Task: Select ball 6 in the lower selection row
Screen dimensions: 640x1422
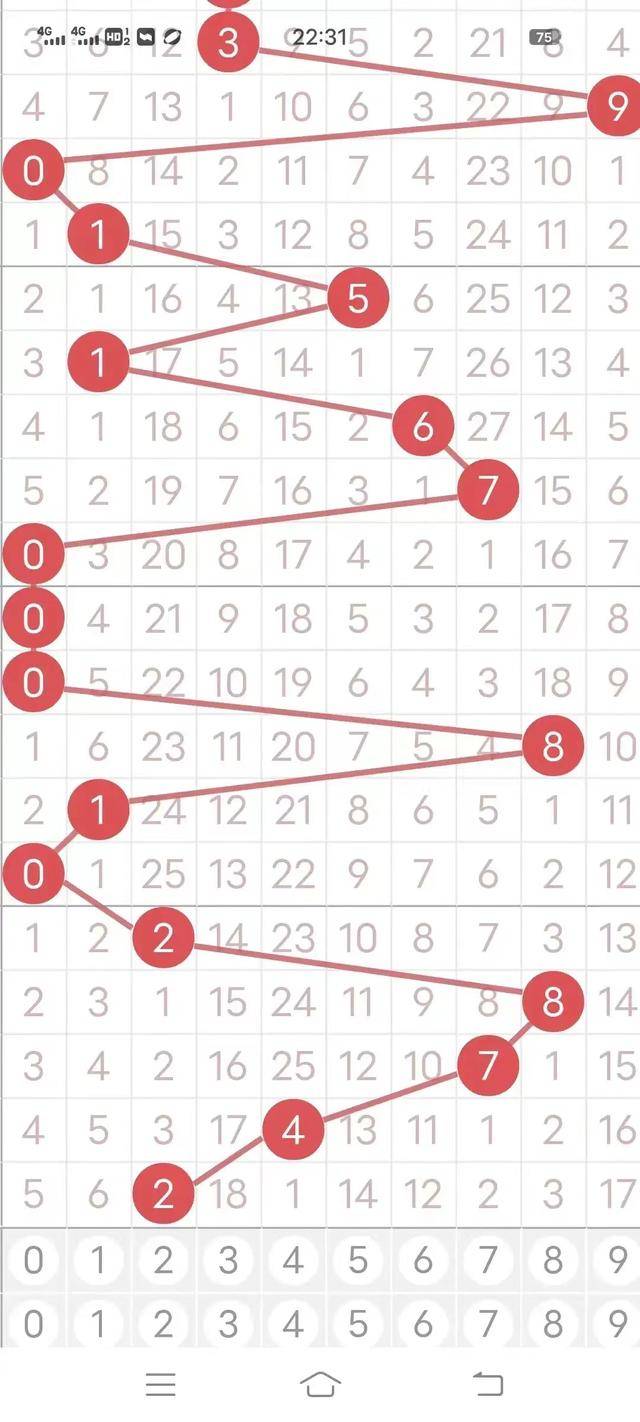Action: click(x=423, y=1324)
